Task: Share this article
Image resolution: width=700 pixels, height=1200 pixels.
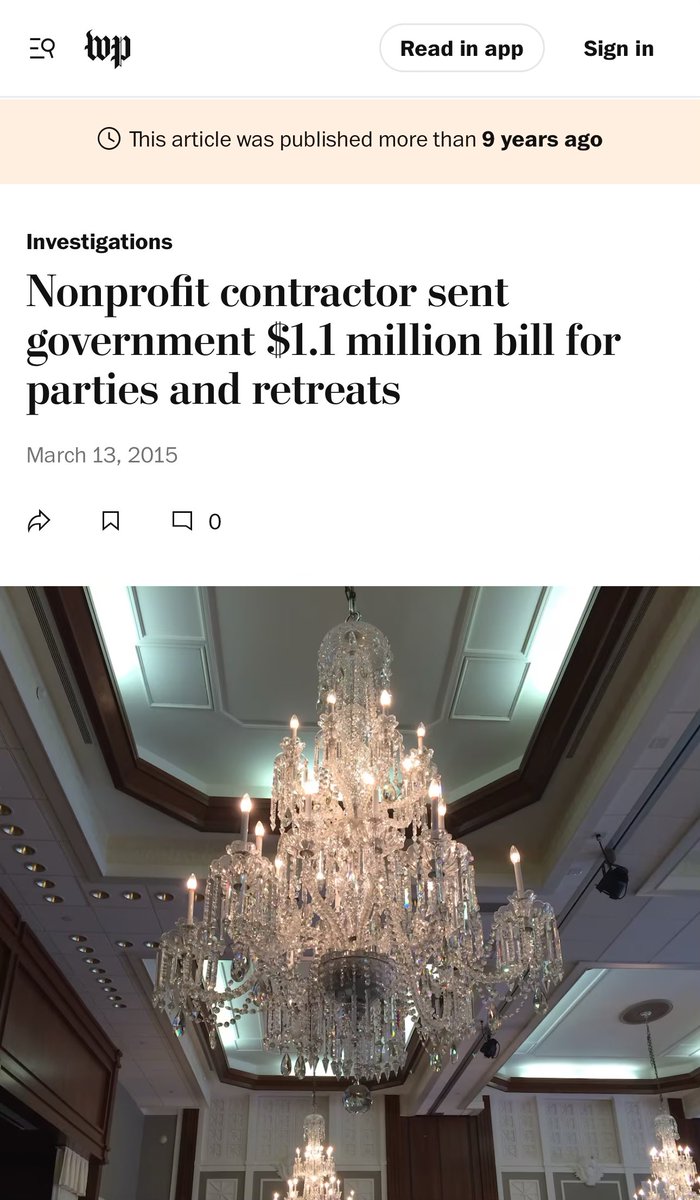Action: 39,521
